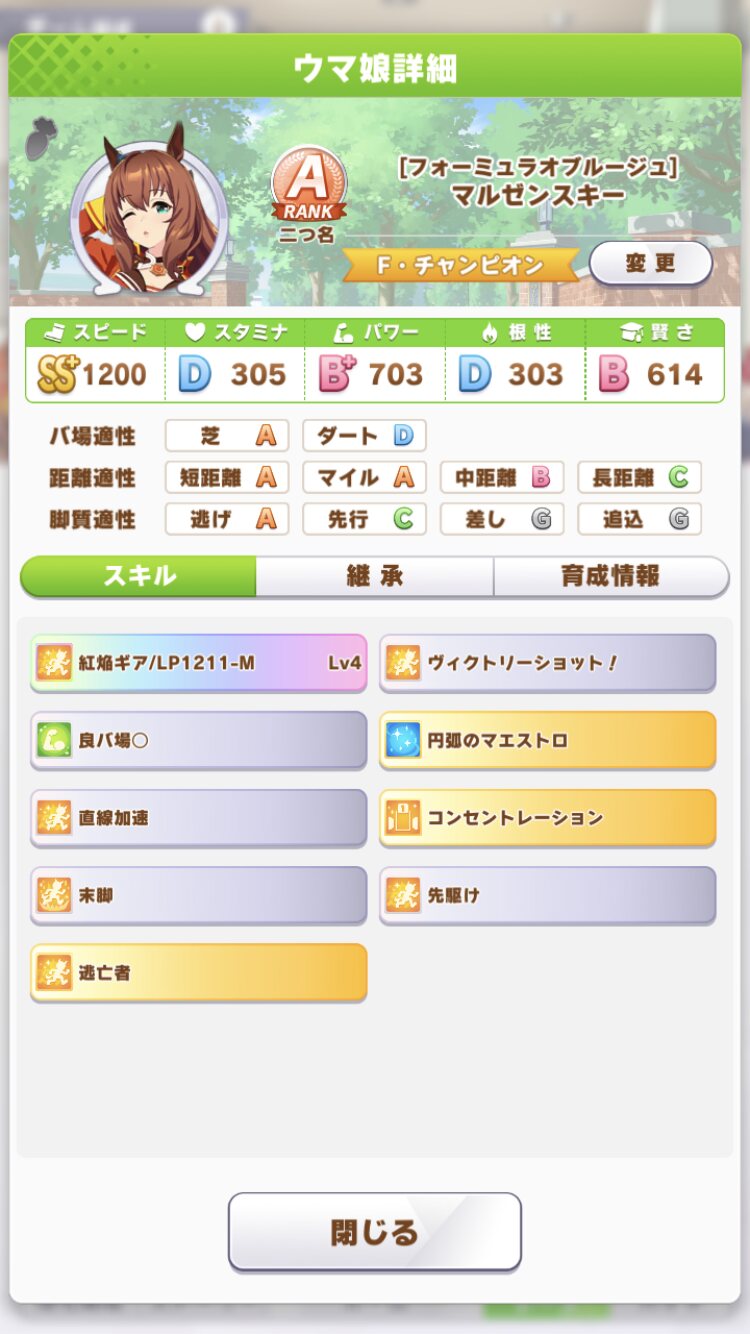This screenshot has height=1334, width=750.
Task: Select the スキル tab
Action: (x=139, y=576)
